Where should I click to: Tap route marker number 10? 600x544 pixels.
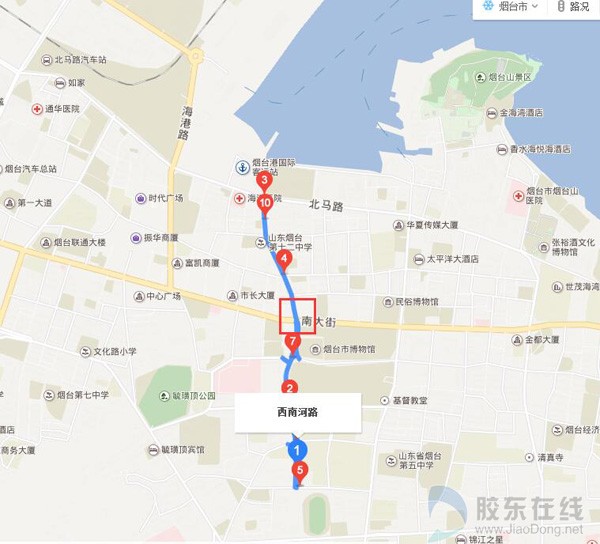pyautogui.click(x=265, y=202)
